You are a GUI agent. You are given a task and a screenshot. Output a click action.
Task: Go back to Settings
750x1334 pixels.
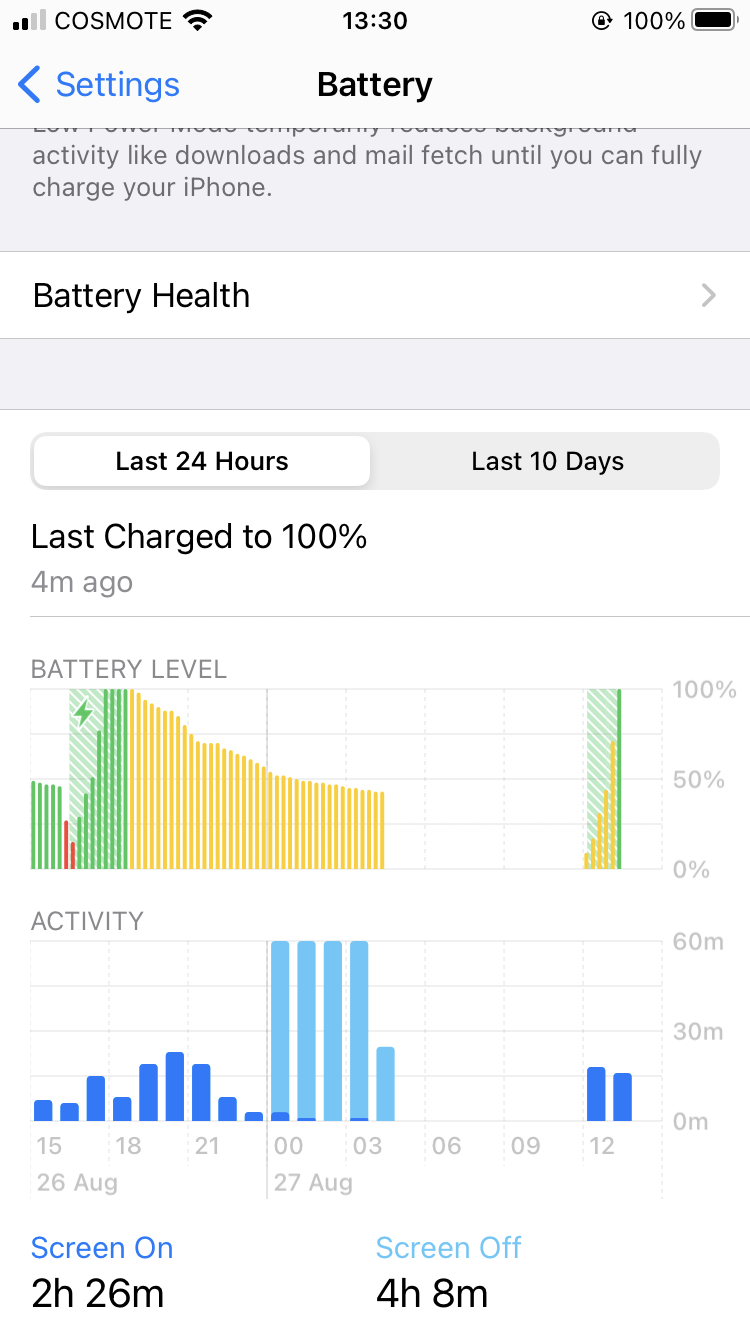coord(99,85)
